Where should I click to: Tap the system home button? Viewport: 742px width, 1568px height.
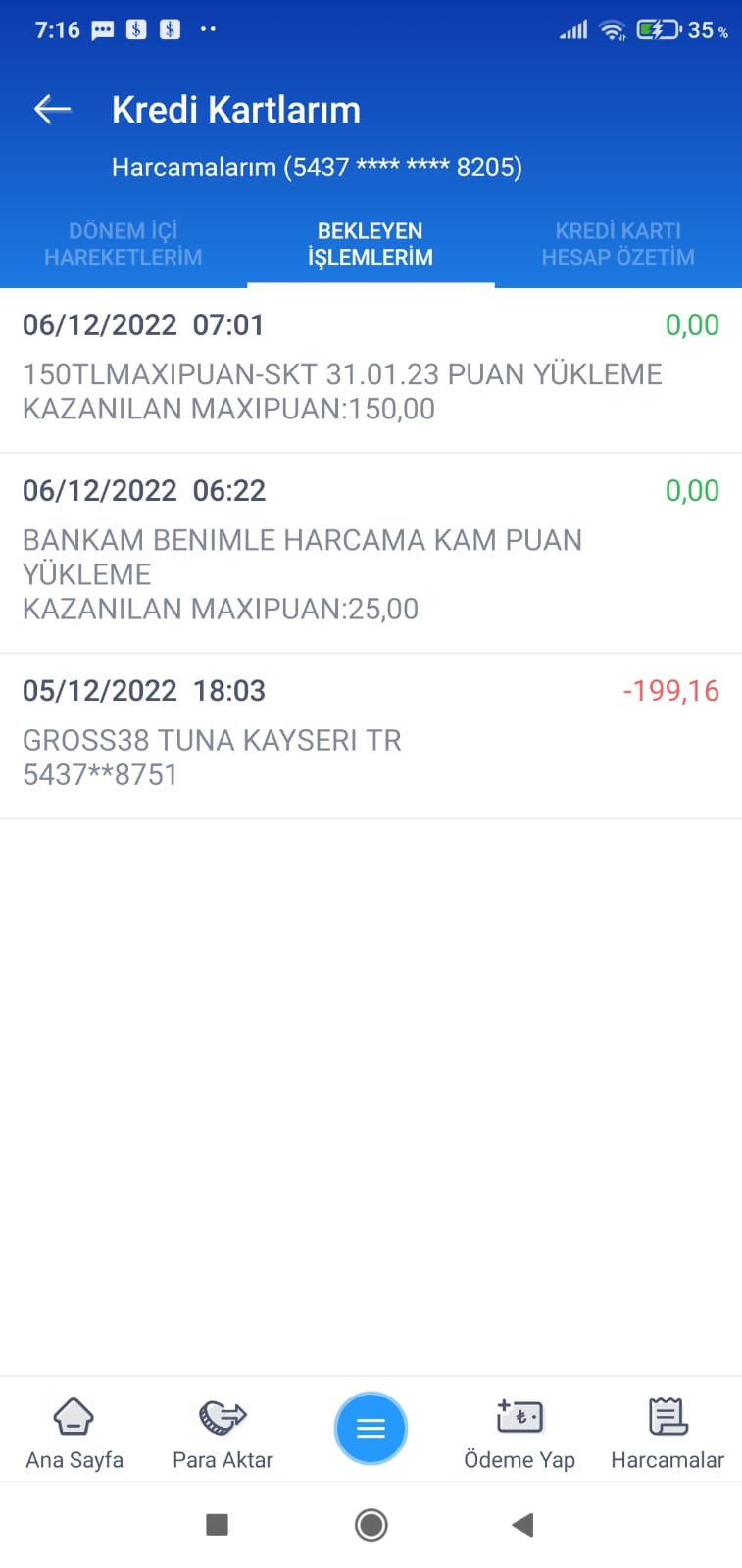(x=371, y=1524)
